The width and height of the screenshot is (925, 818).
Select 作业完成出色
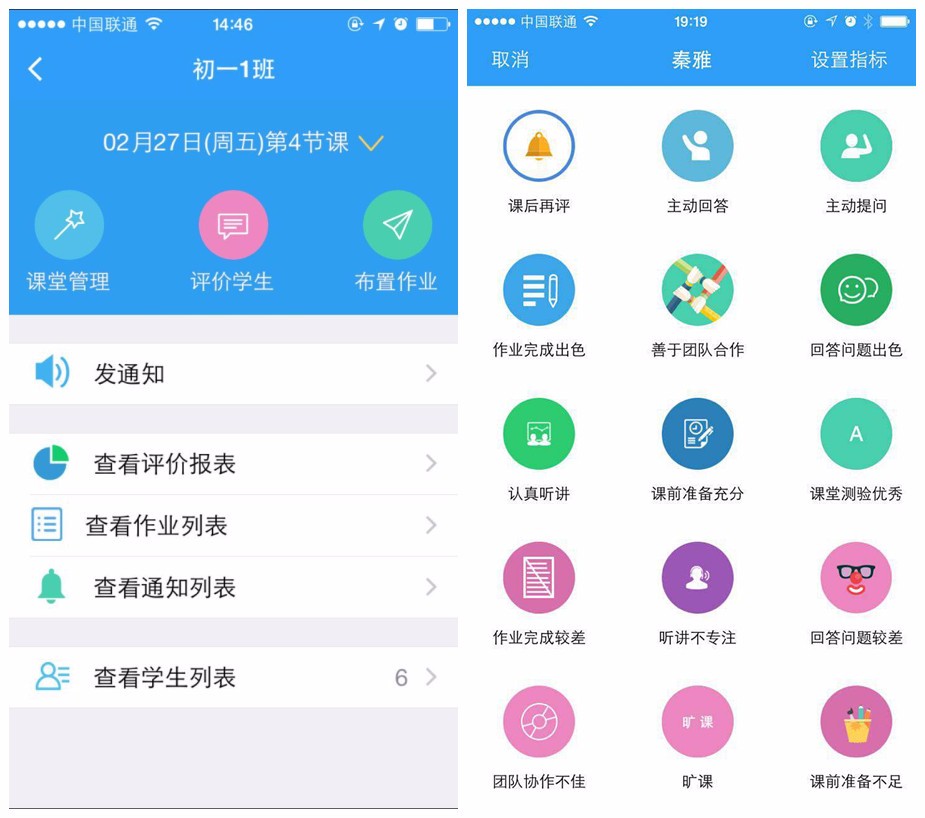point(539,290)
